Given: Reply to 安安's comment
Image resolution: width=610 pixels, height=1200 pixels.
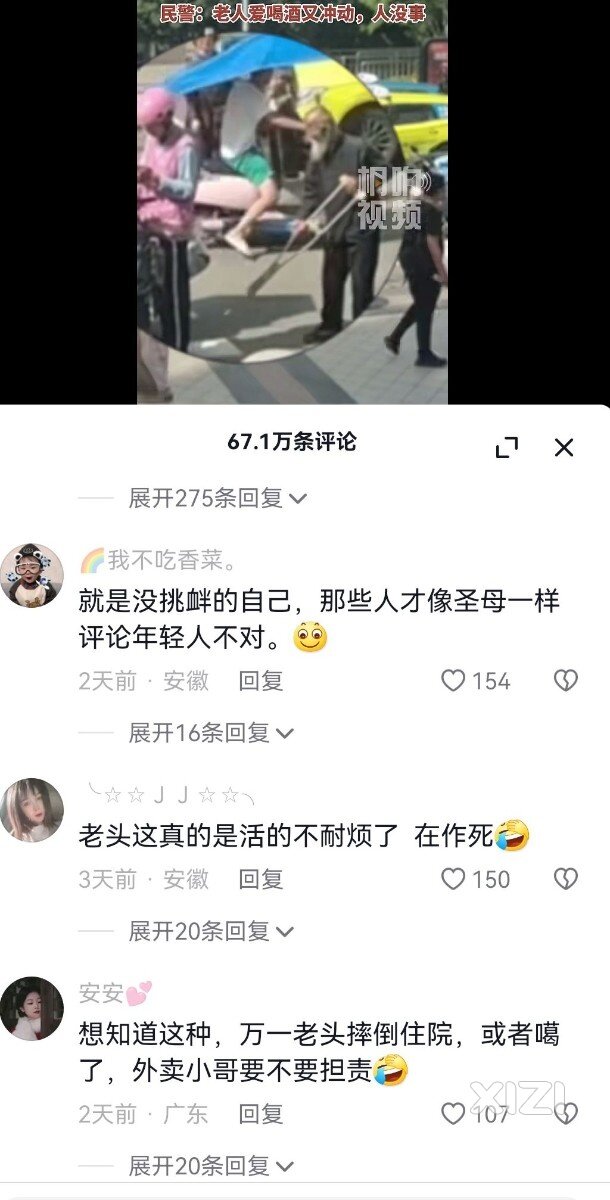Looking at the screenshot, I should 260,1113.
